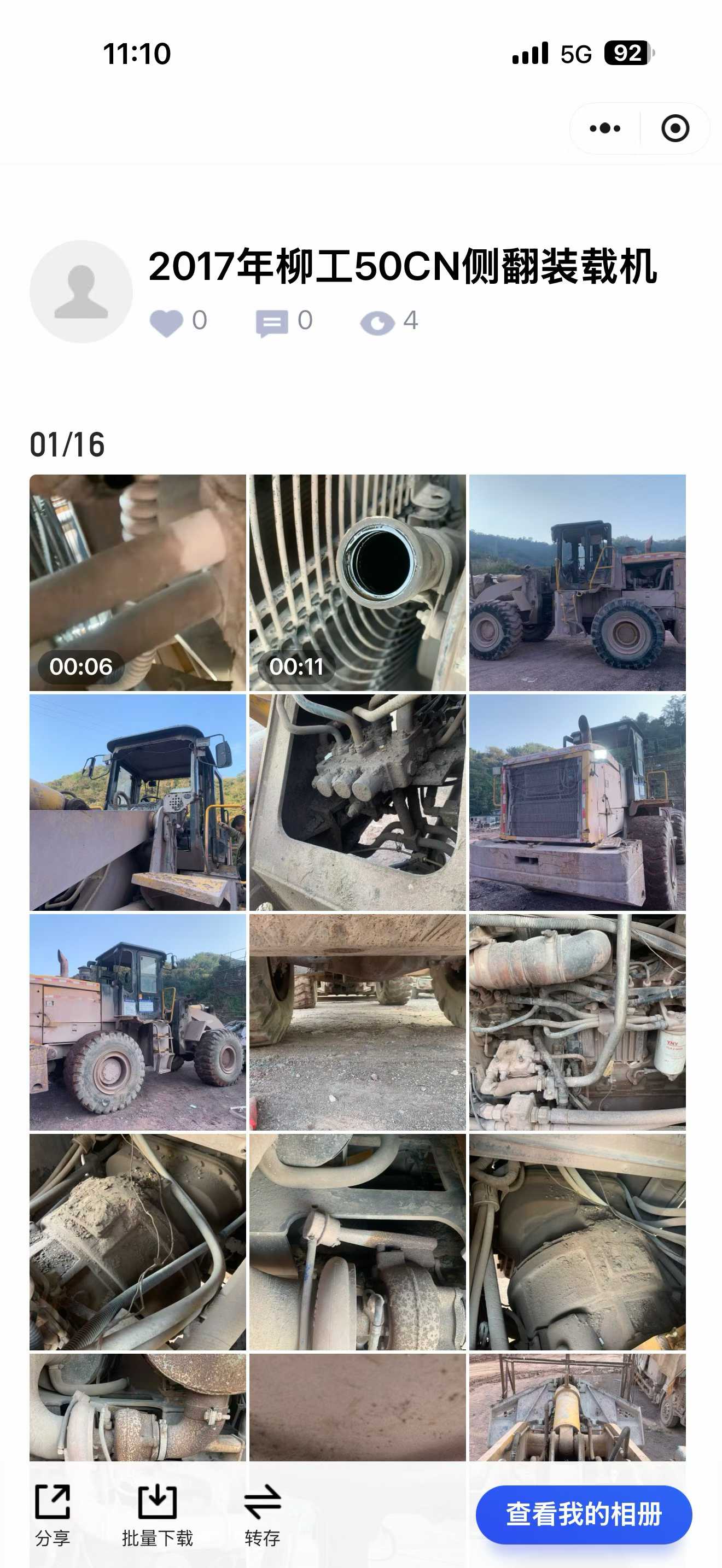Tap 批量下载 to batch download
722x1568 pixels.
(x=157, y=1514)
